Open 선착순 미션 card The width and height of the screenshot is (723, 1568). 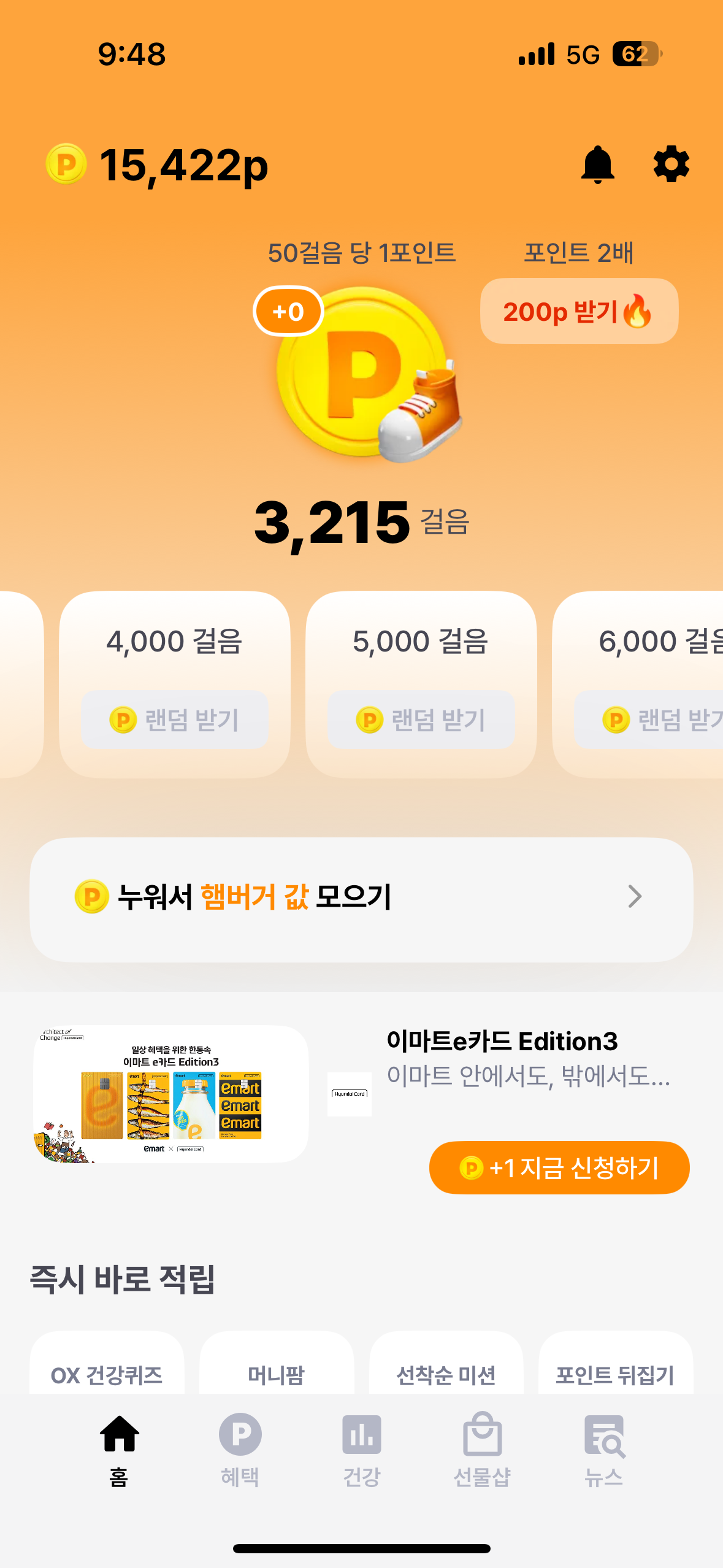pyautogui.click(x=446, y=1373)
